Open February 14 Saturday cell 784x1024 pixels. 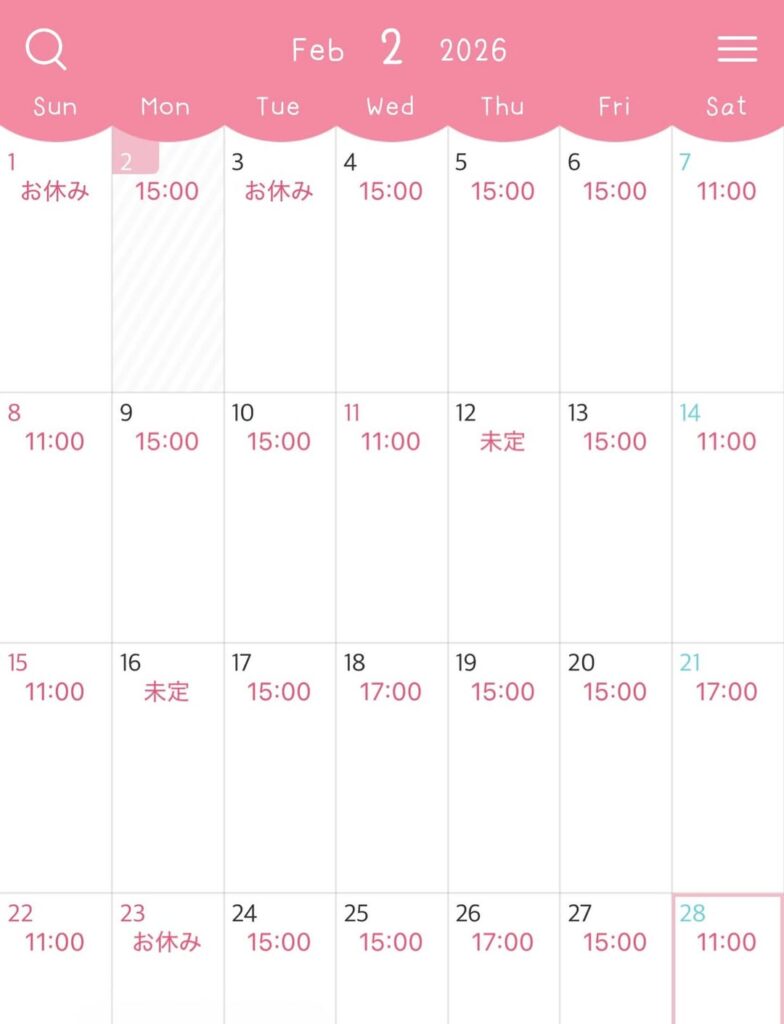[x=727, y=515]
